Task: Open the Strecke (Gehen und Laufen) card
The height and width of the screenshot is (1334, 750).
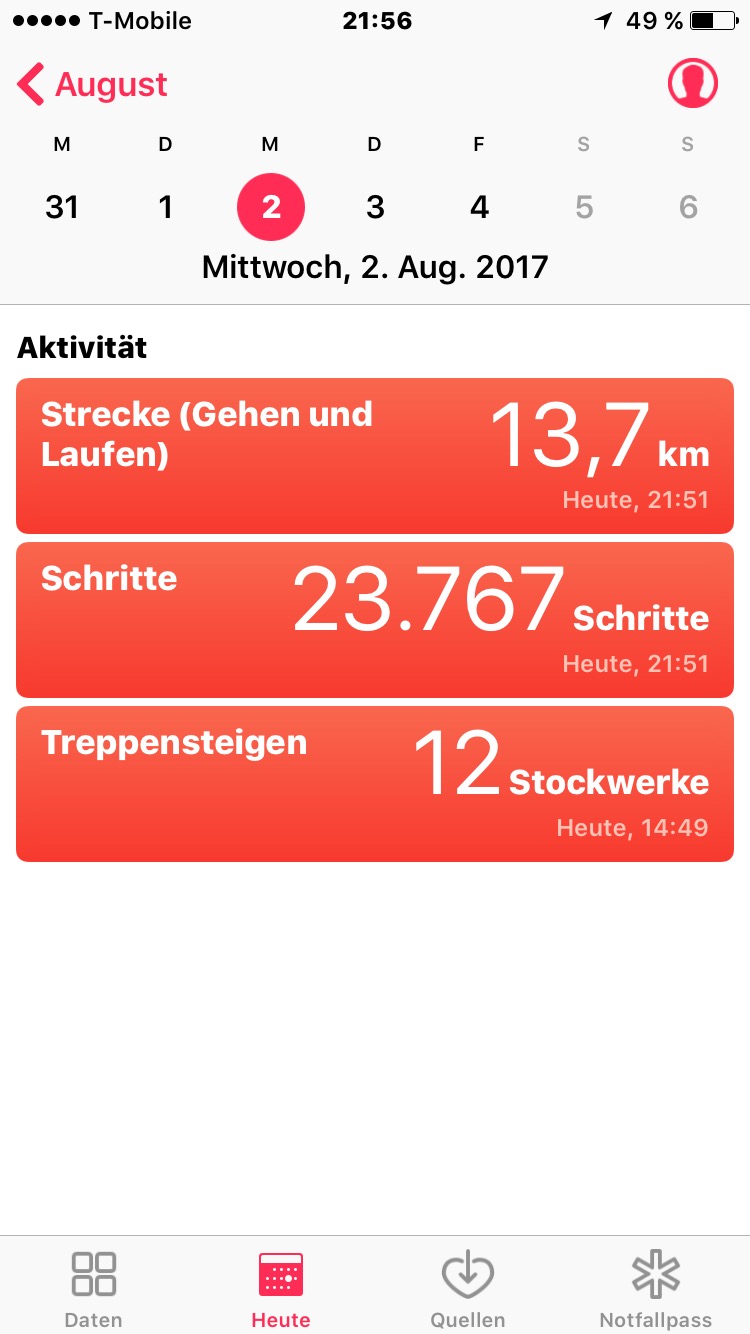Action: click(x=375, y=456)
